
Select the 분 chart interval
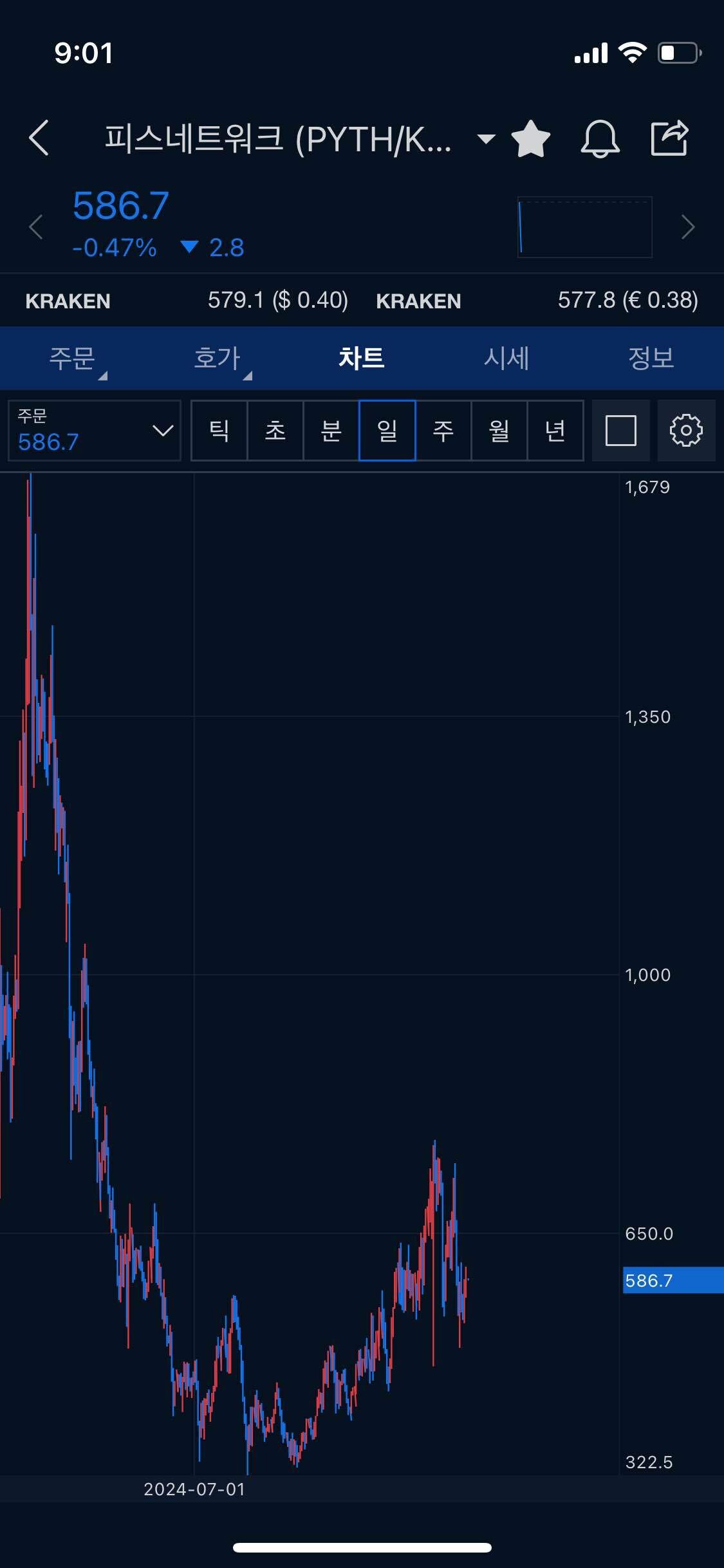[x=331, y=431]
